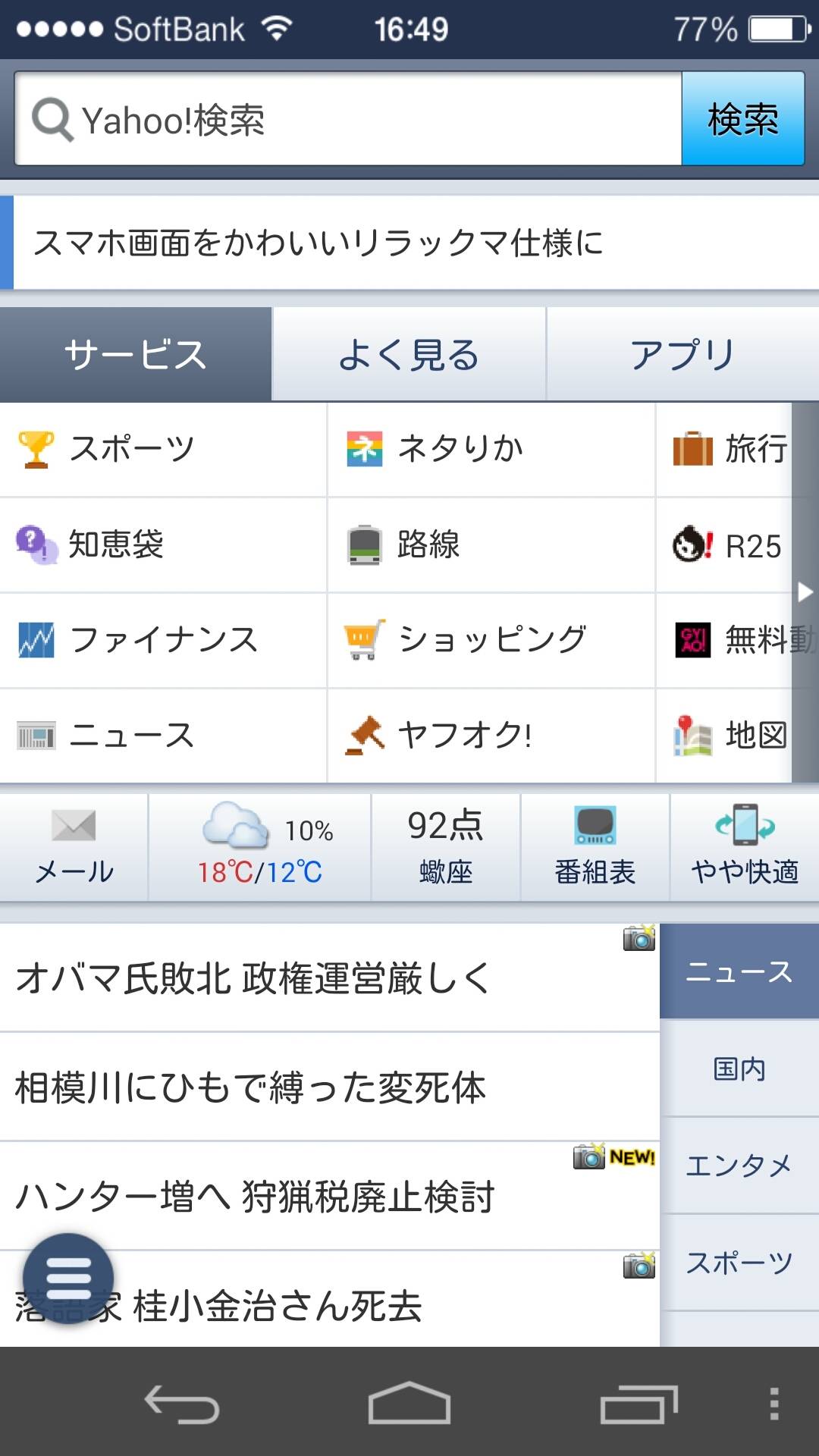This screenshot has height=1456, width=819.
Task: Open the リラックマ仕様 promo banner
Action: 409,243
